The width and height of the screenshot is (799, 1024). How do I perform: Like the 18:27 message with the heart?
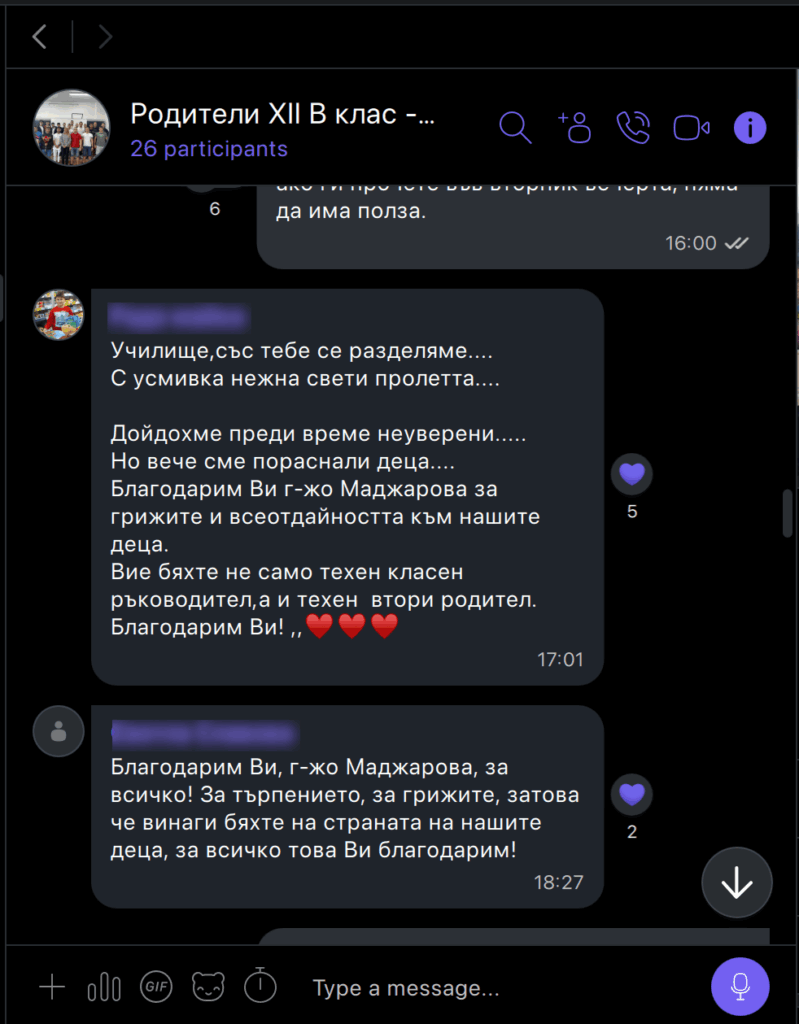tap(632, 794)
